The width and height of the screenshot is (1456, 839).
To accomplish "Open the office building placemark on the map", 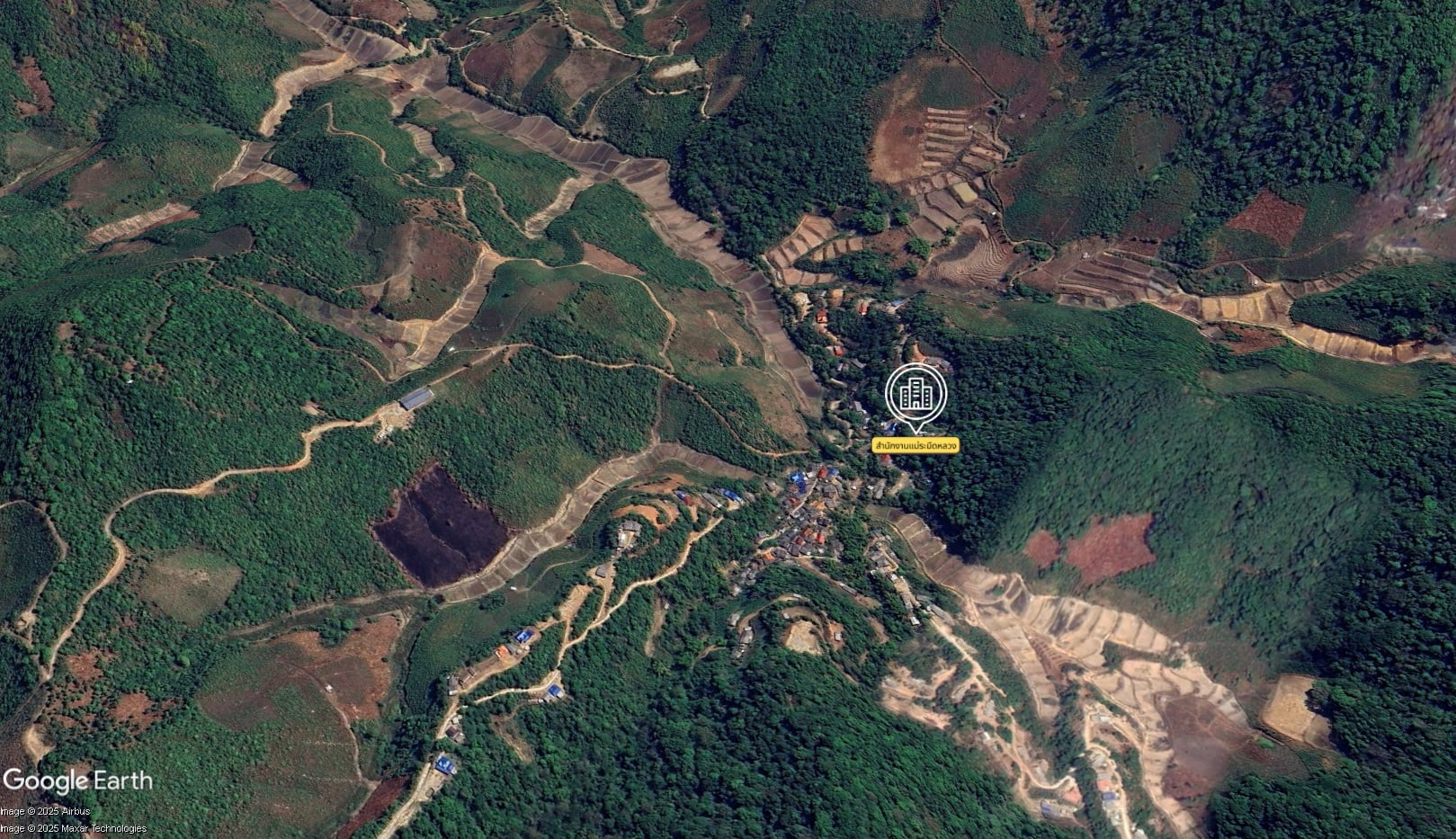I will [916, 392].
